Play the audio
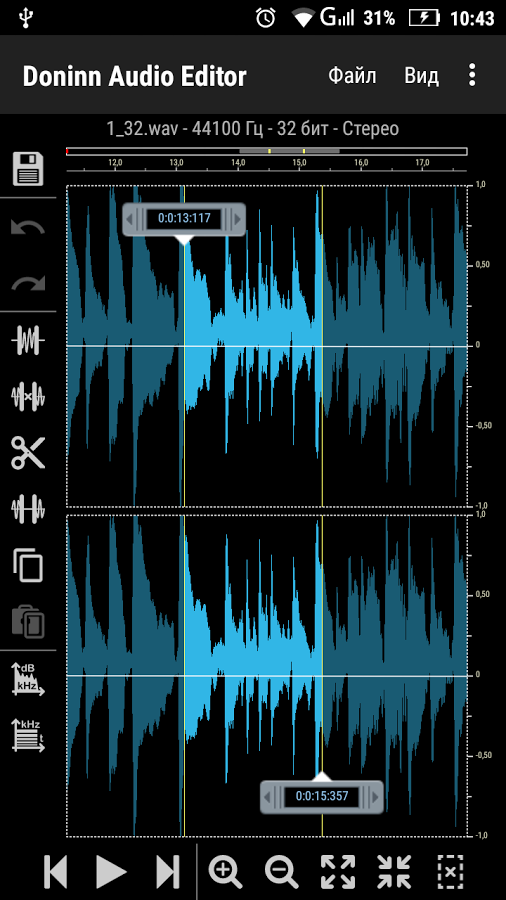This screenshot has height=900, width=506. (111, 872)
